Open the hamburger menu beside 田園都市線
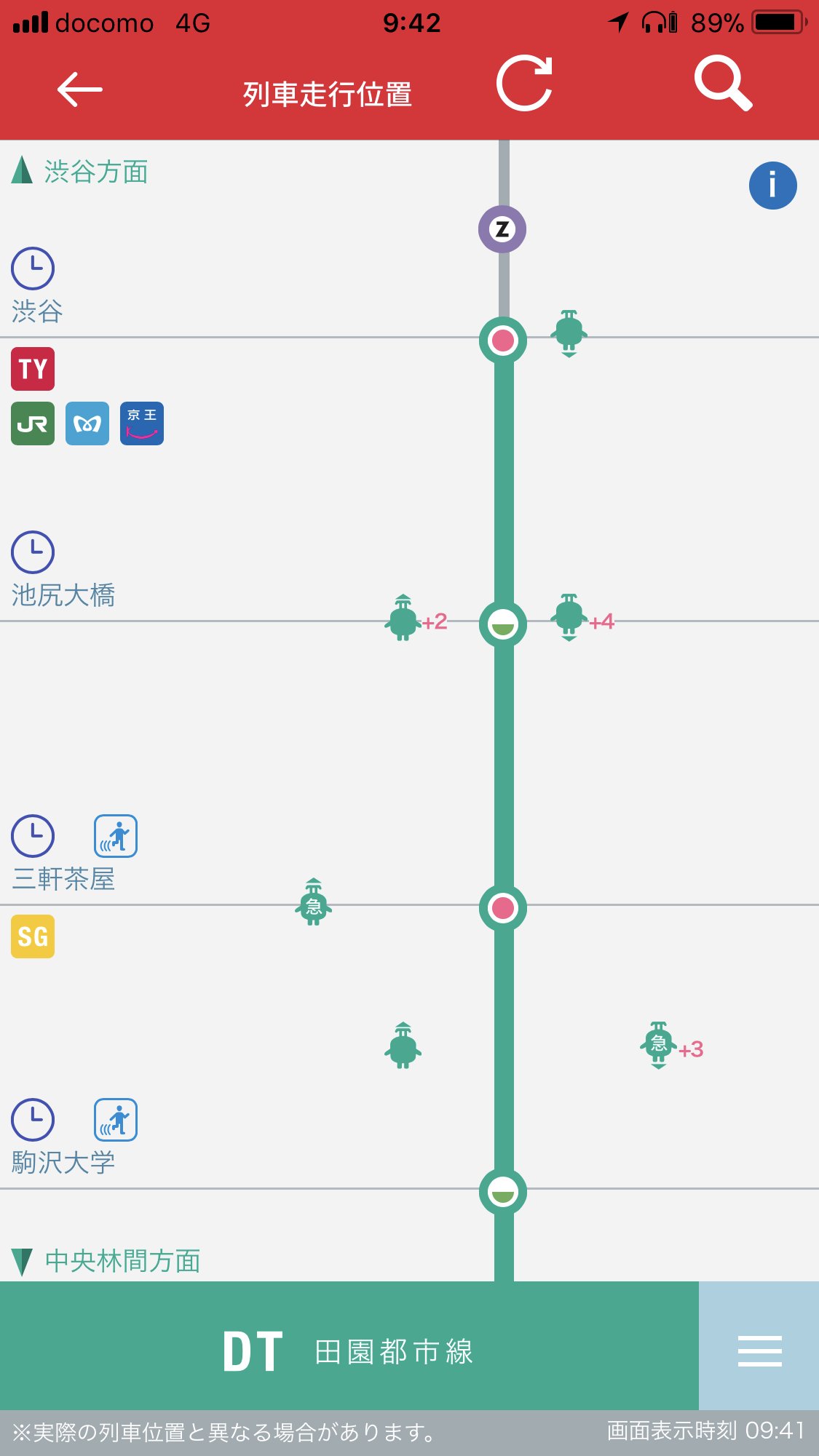Viewport: 819px width, 1456px height. [759, 1350]
